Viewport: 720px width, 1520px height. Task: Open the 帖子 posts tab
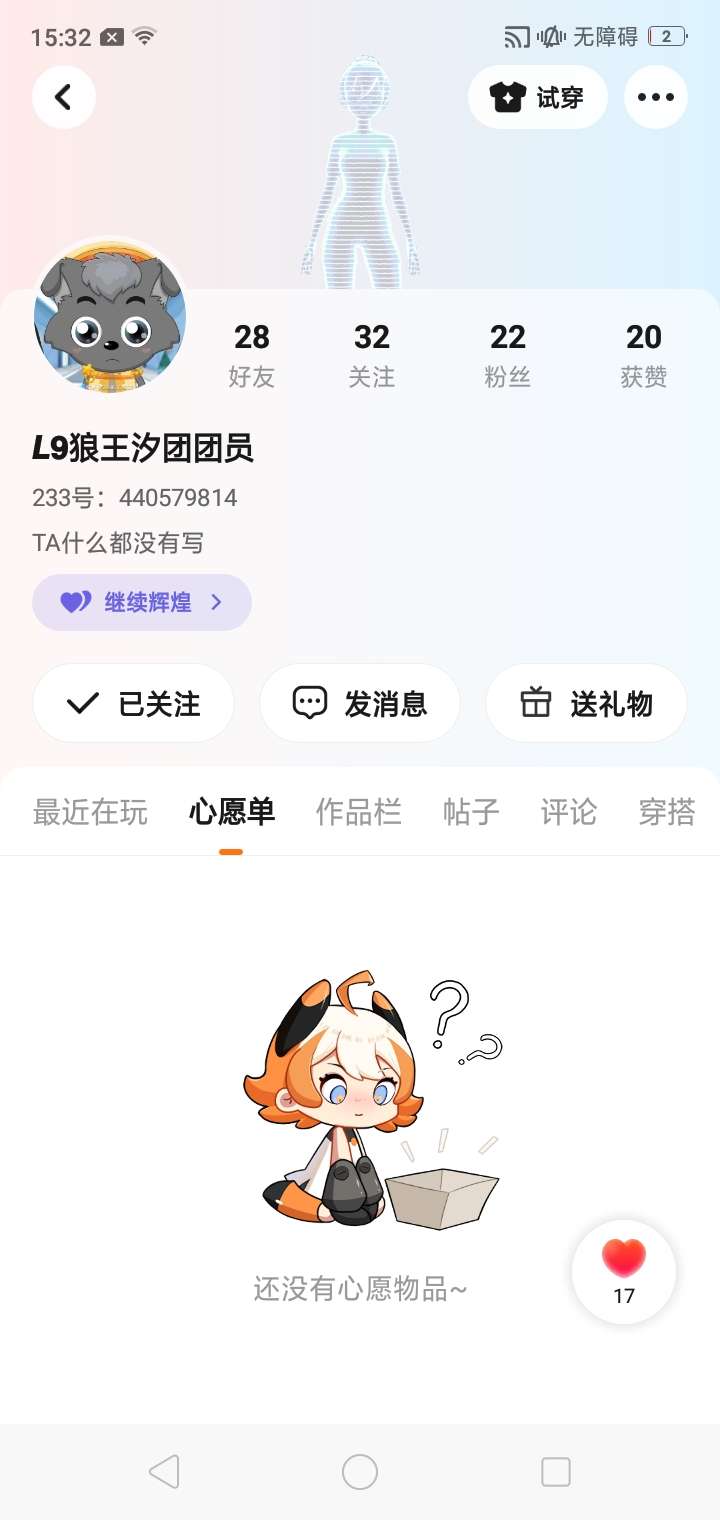click(x=471, y=812)
